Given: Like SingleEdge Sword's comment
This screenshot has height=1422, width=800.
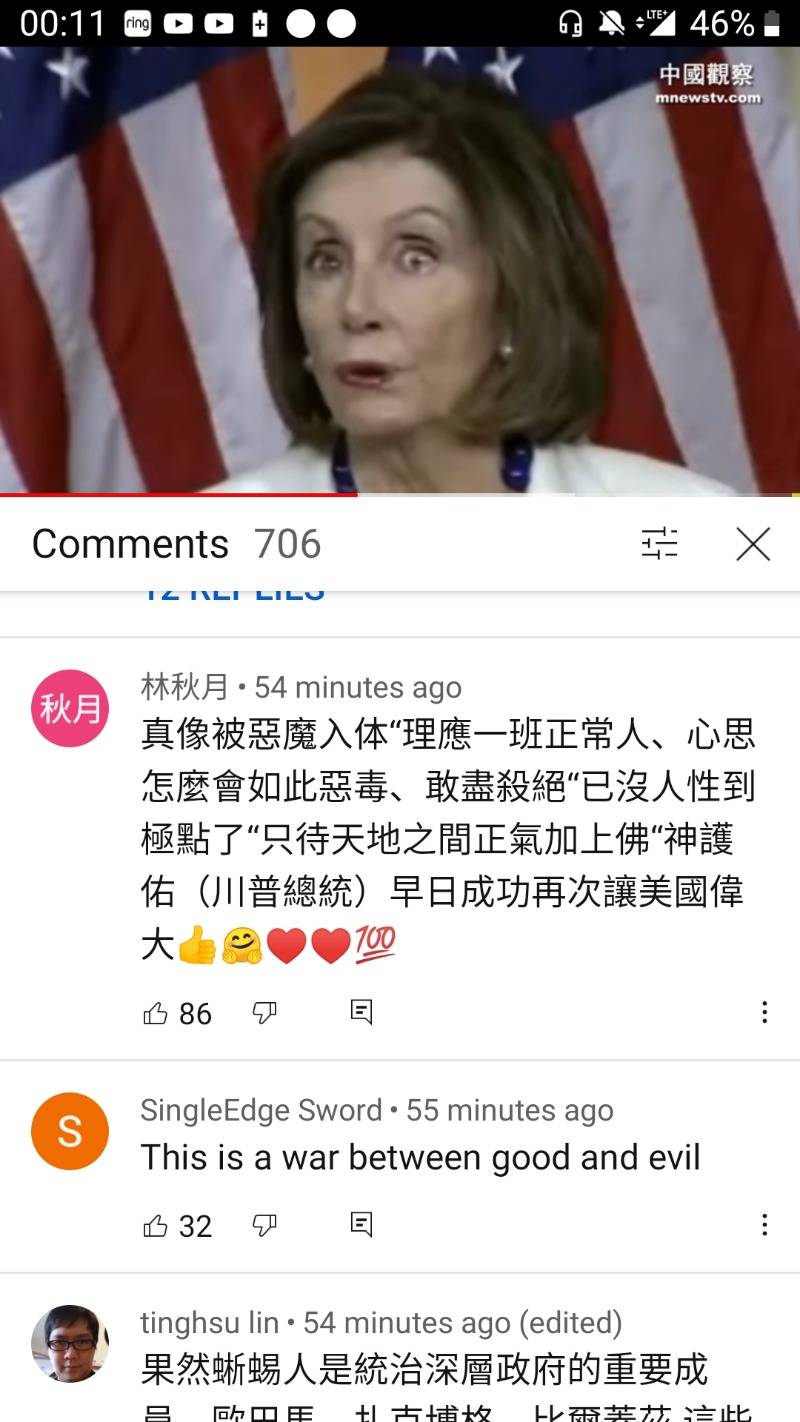Looking at the screenshot, I should pos(156,1225).
